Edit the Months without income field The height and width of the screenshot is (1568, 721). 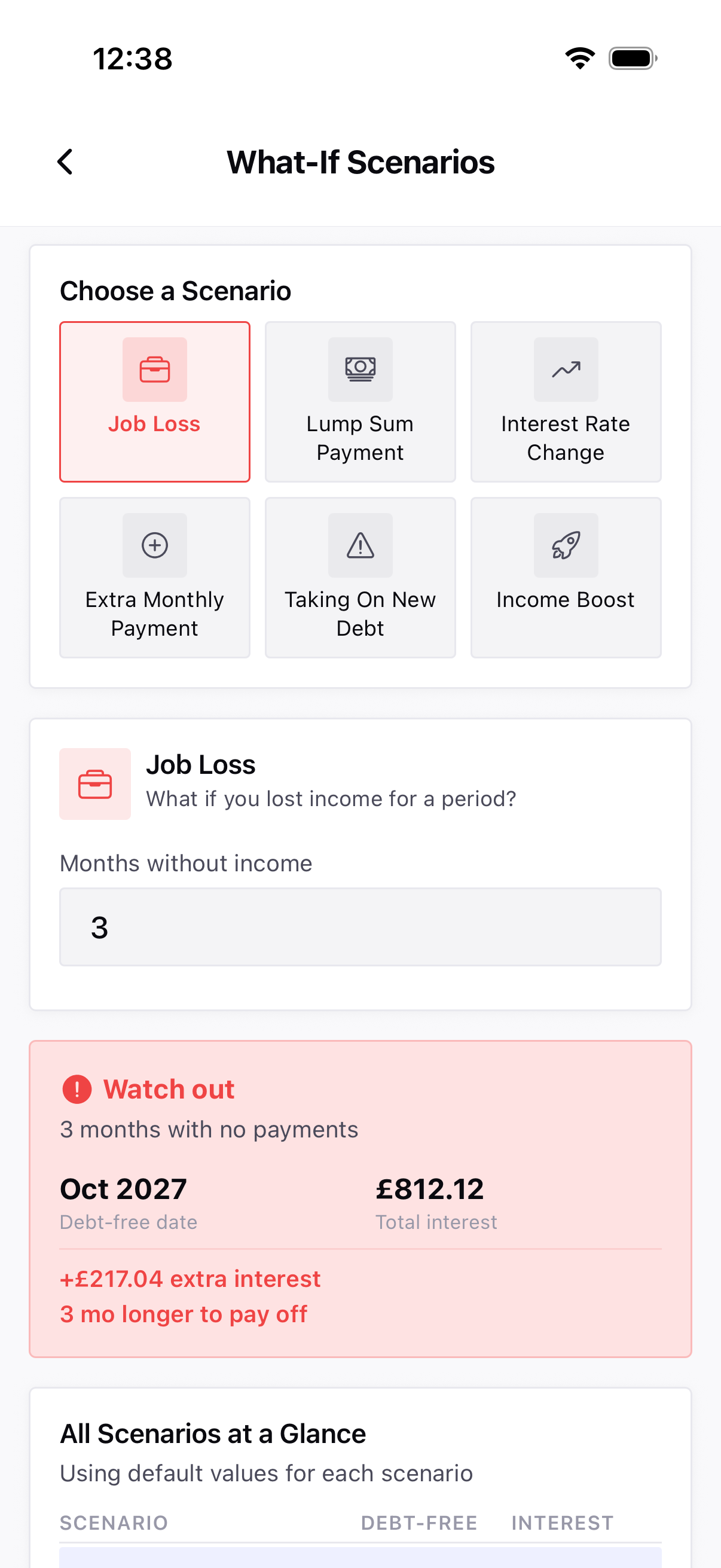pos(360,926)
